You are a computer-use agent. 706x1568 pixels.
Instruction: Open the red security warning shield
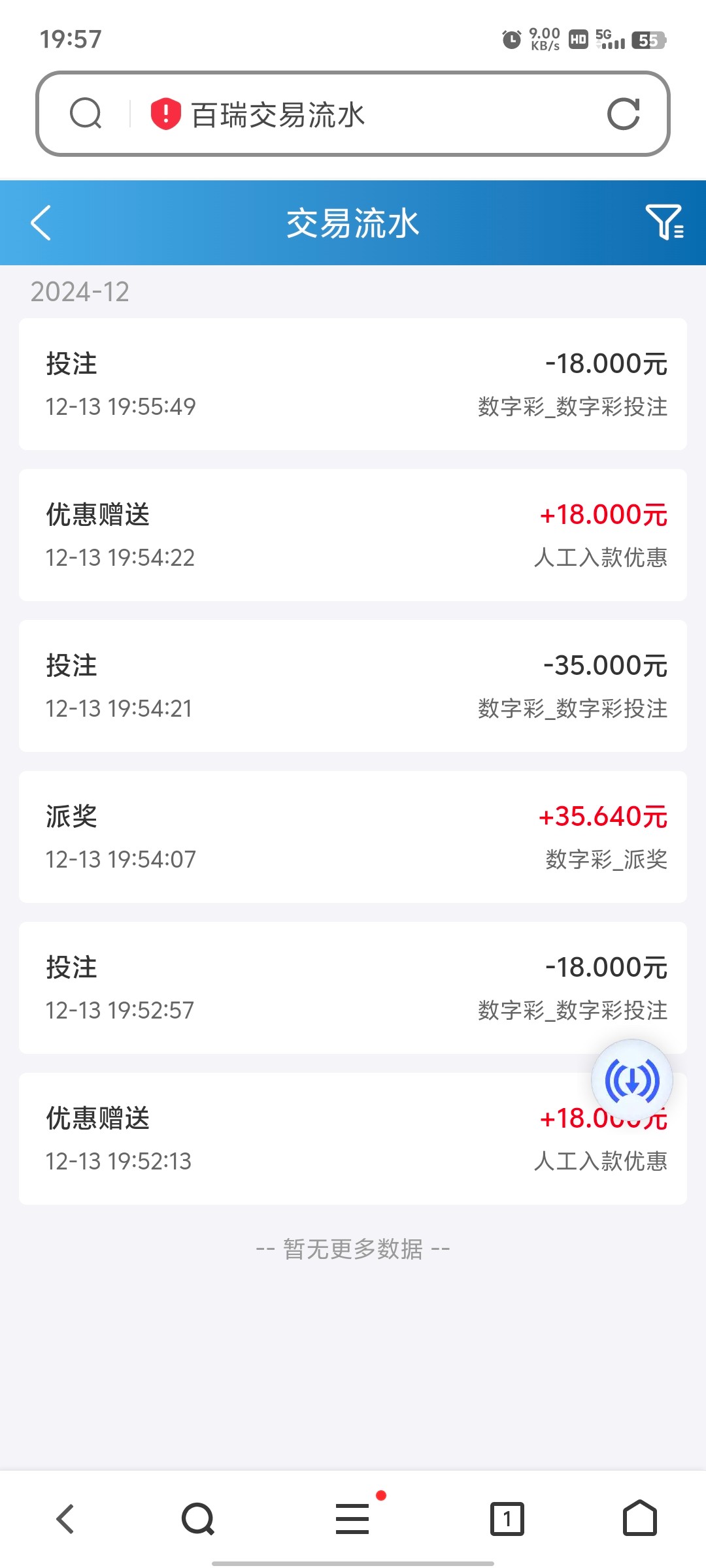(x=165, y=114)
